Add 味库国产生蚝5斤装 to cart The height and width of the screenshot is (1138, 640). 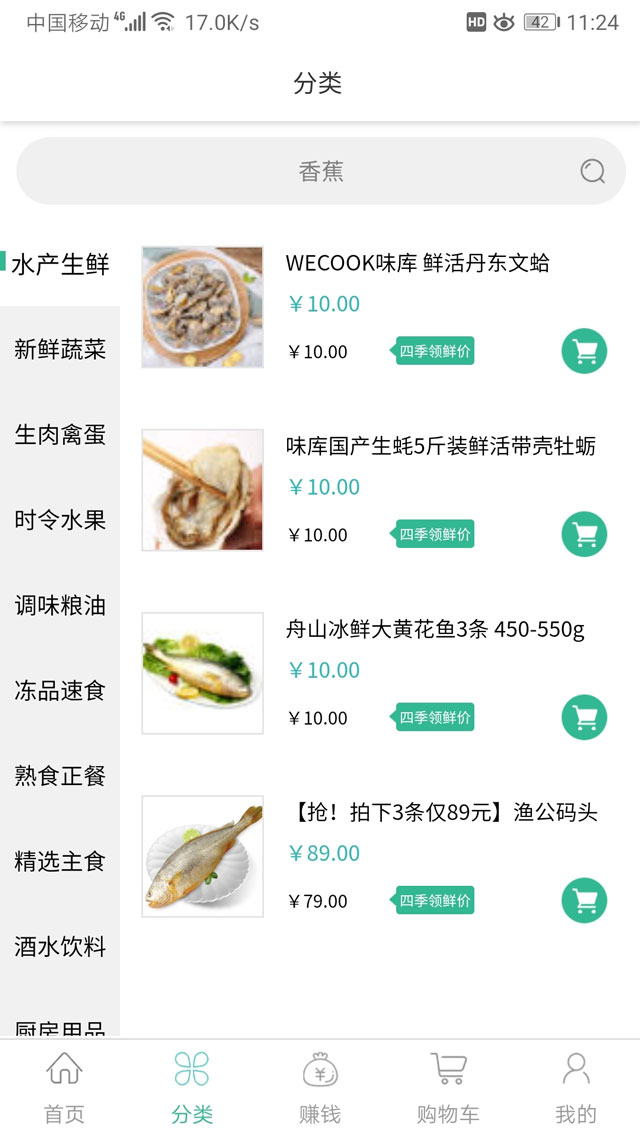pos(584,534)
